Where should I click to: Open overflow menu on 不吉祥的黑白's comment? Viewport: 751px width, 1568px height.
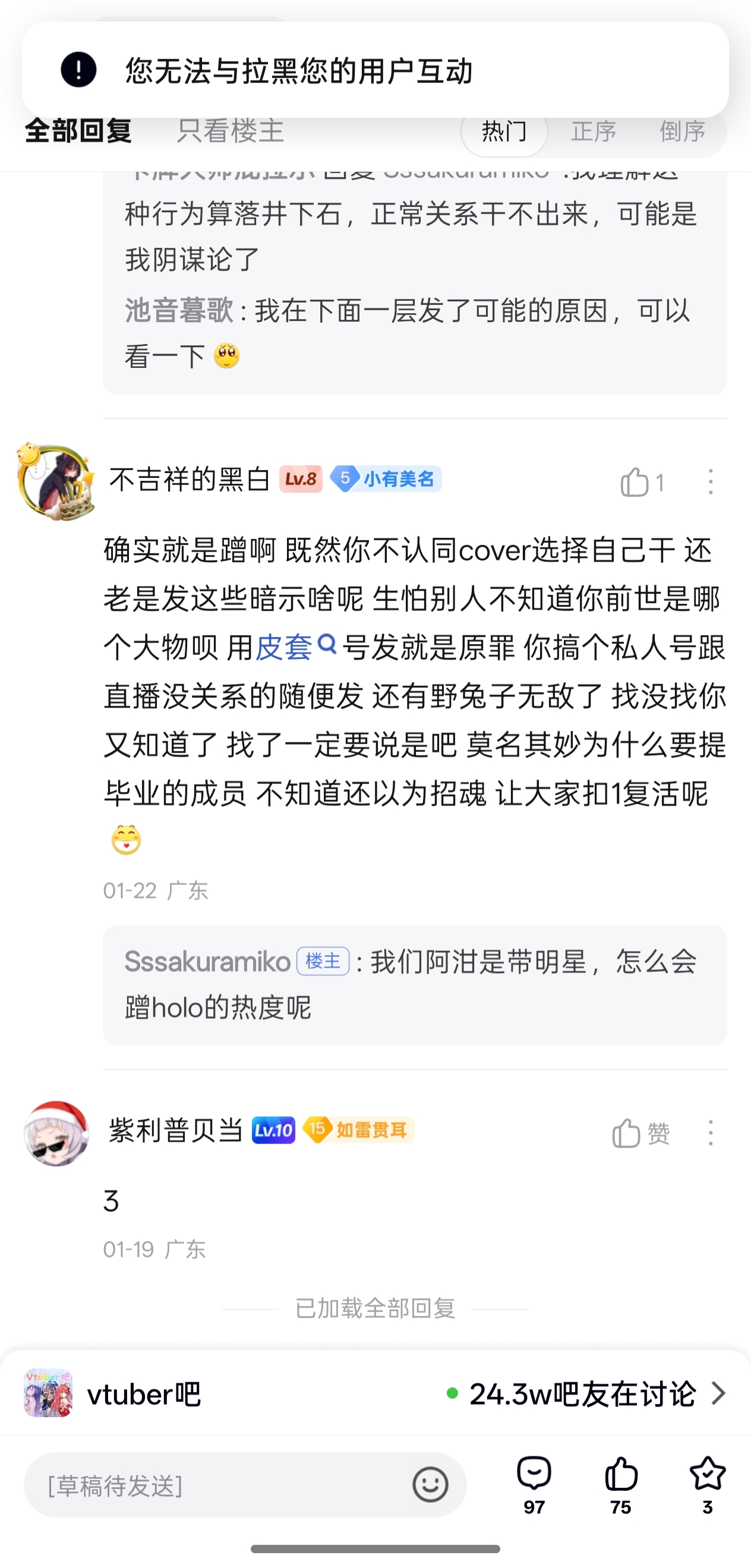pos(710,482)
